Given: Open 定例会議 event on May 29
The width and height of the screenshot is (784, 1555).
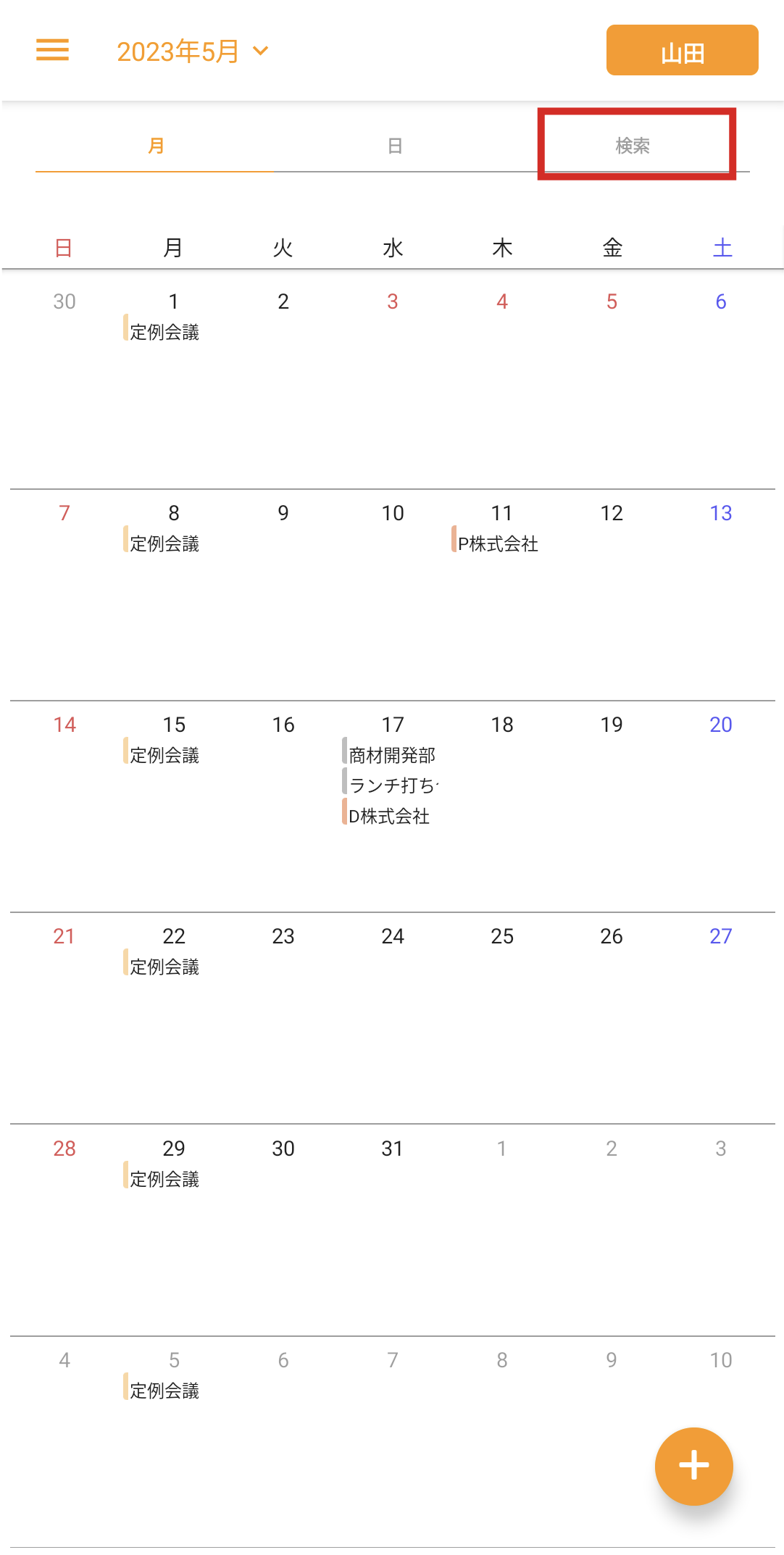Looking at the screenshot, I should coord(164,1179).
